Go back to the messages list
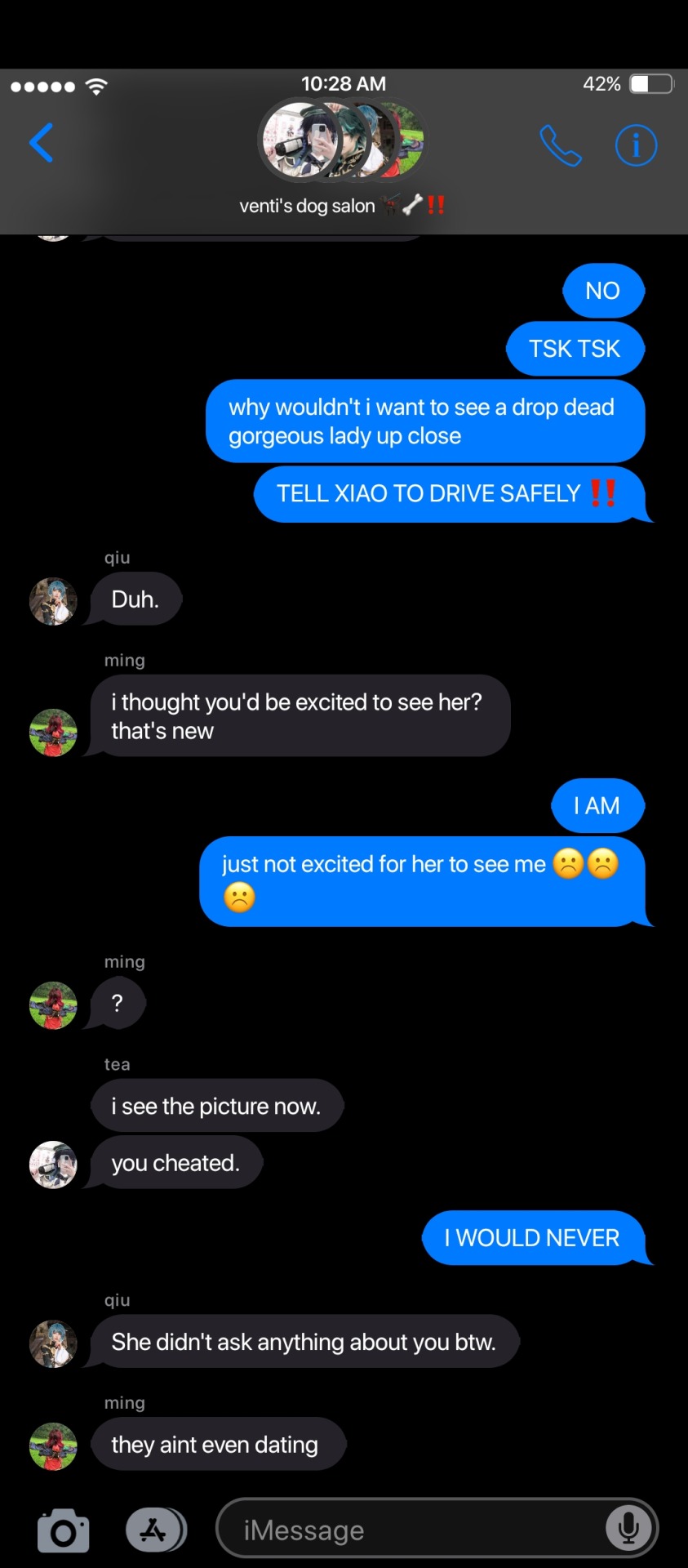 [x=41, y=143]
